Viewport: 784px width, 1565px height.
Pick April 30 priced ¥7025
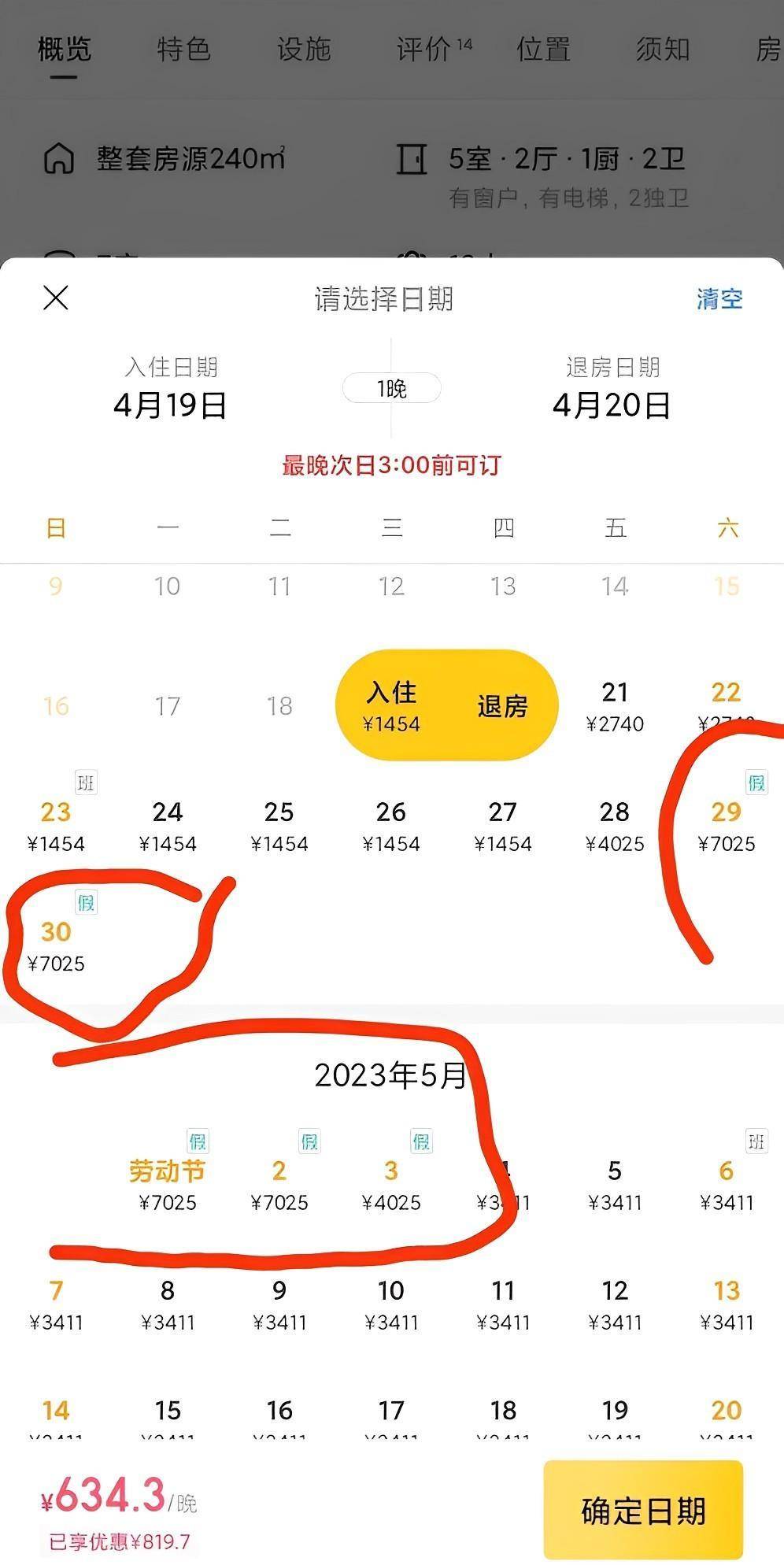click(x=56, y=945)
